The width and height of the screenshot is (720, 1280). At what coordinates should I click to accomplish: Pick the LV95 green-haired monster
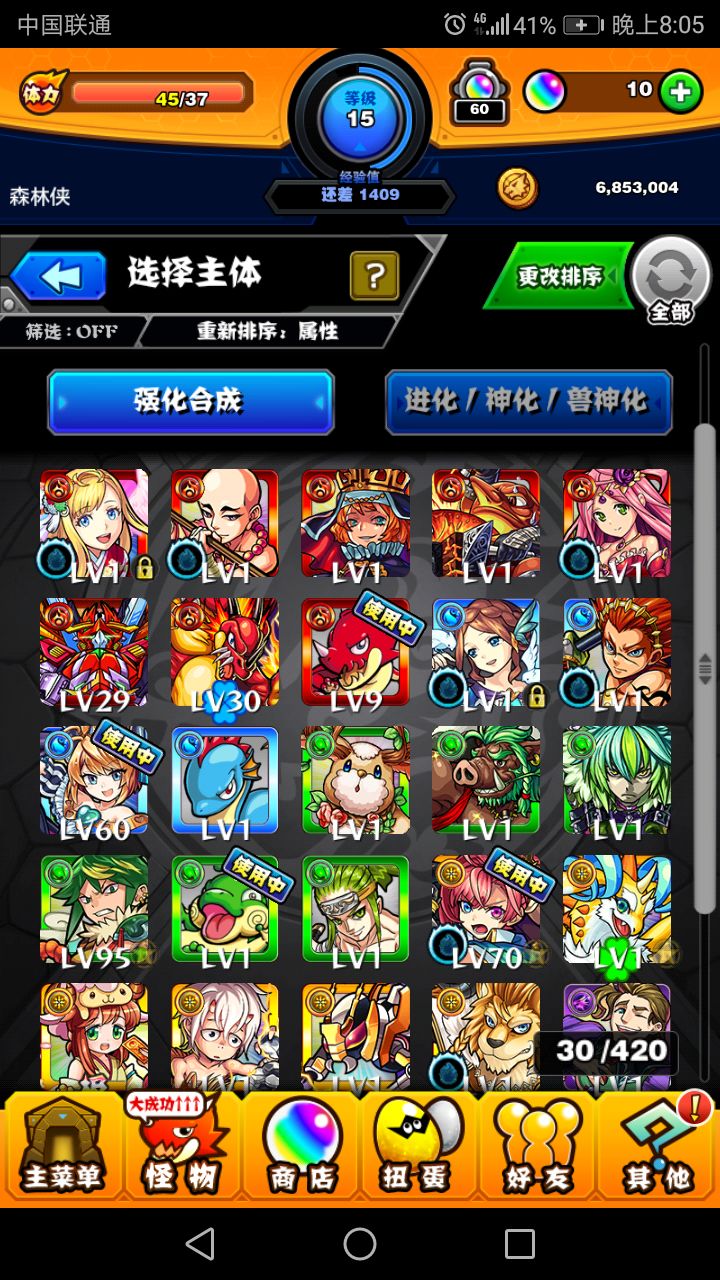[94, 909]
